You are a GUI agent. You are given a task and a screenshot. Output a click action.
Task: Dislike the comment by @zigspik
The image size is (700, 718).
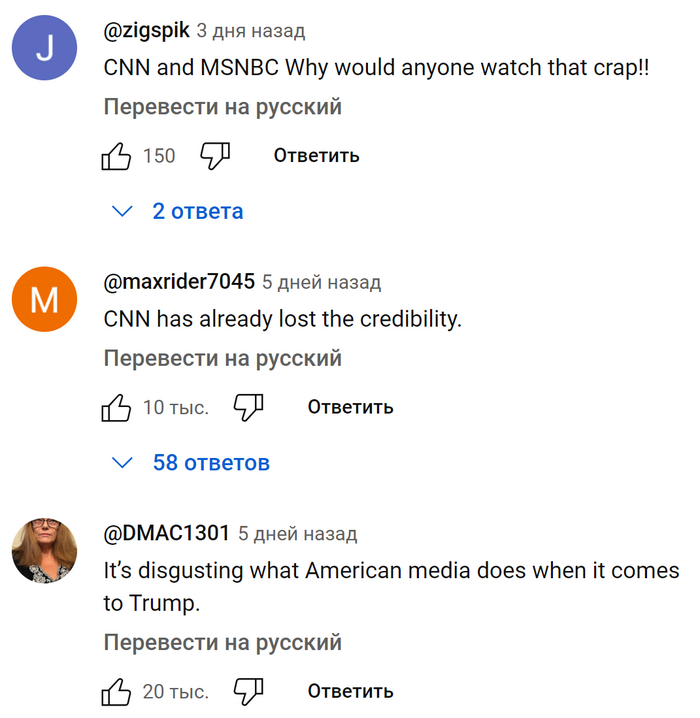click(x=215, y=156)
